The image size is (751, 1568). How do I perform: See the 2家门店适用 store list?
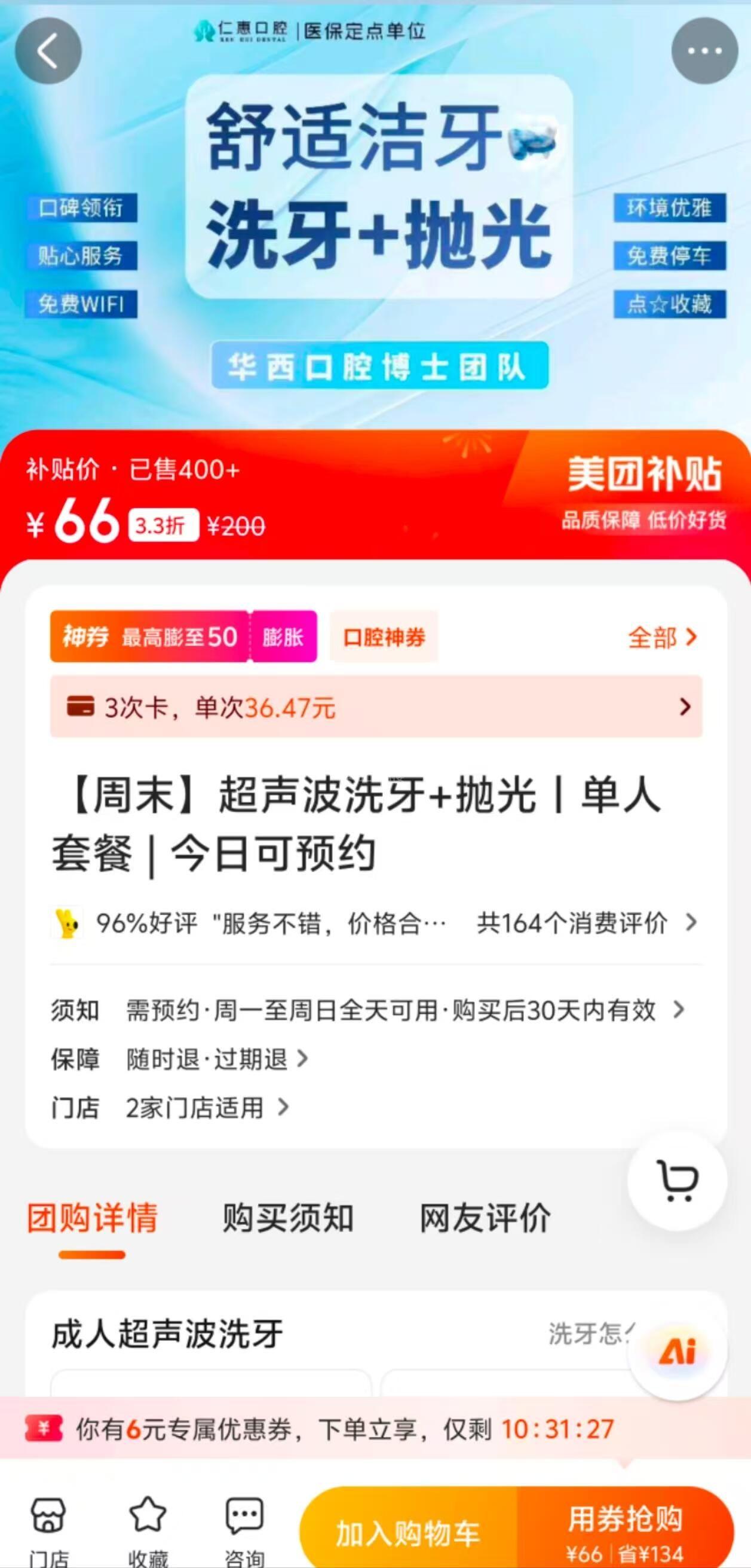point(206,1107)
